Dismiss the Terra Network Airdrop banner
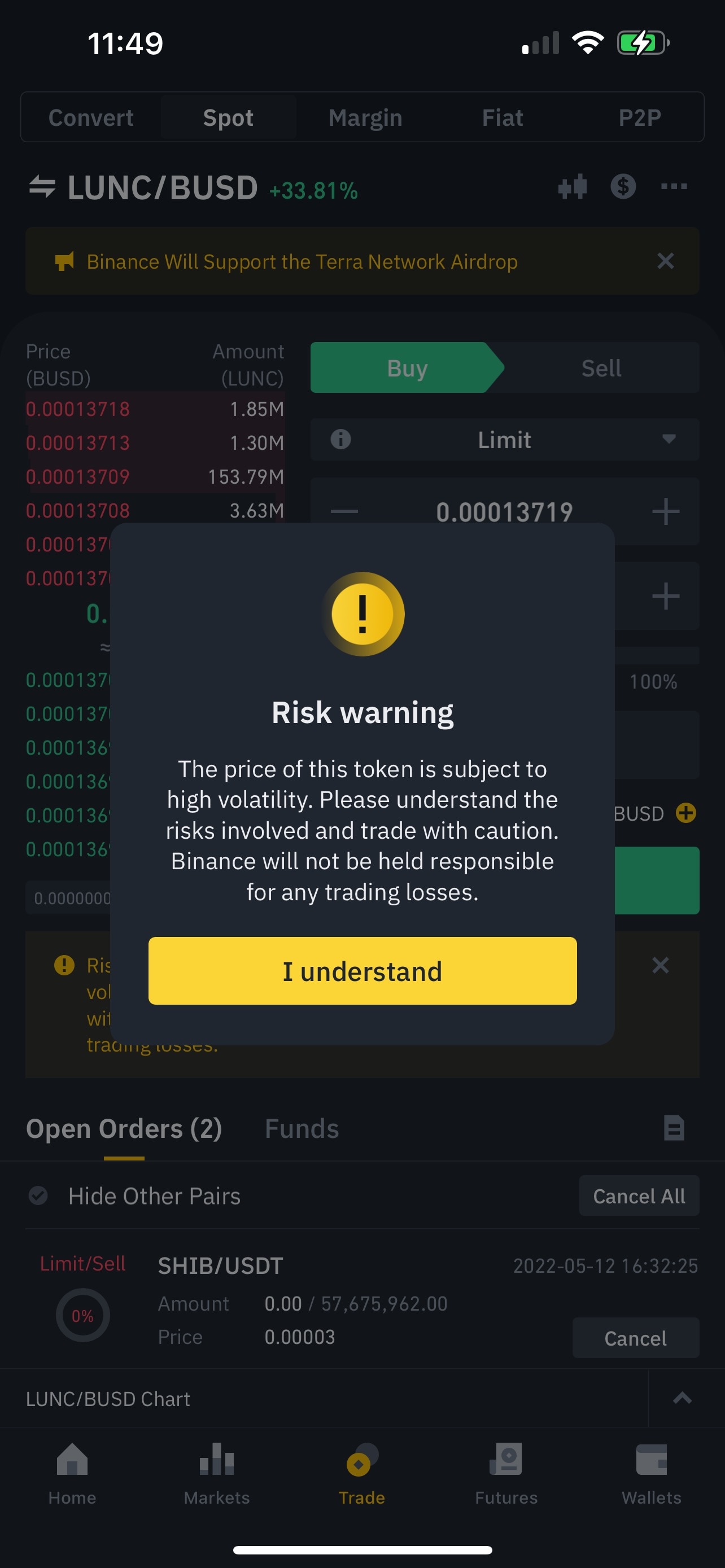This screenshot has height=1568, width=725. click(x=665, y=261)
